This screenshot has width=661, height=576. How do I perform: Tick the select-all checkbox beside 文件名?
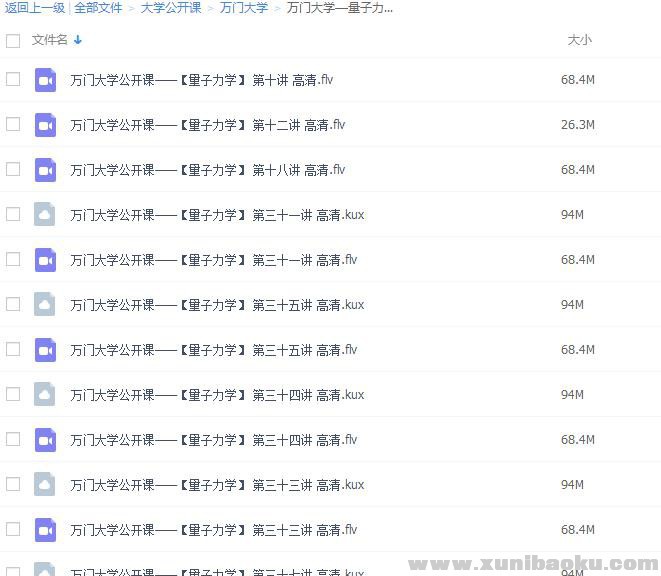pos(13,41)
